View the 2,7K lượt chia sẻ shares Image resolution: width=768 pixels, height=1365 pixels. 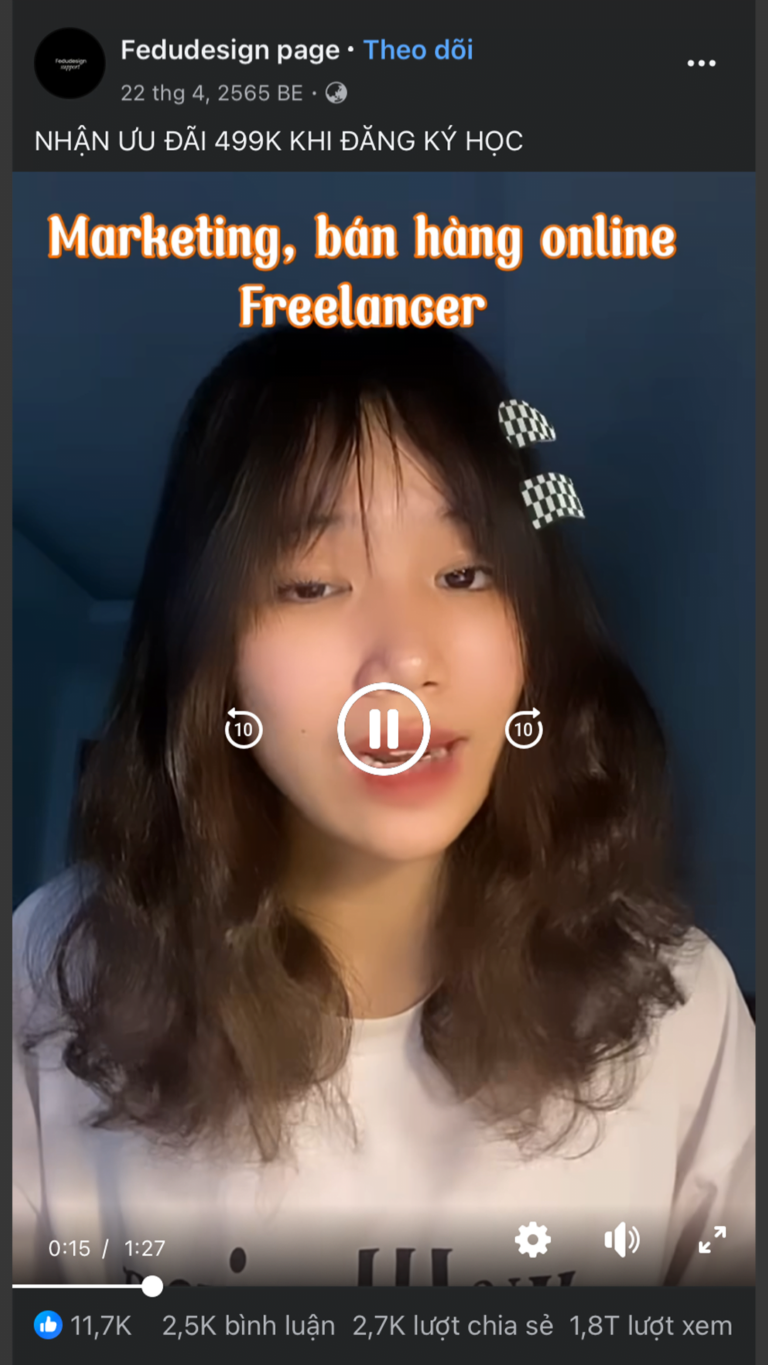pyautogui.click(x=452, y=1326)
